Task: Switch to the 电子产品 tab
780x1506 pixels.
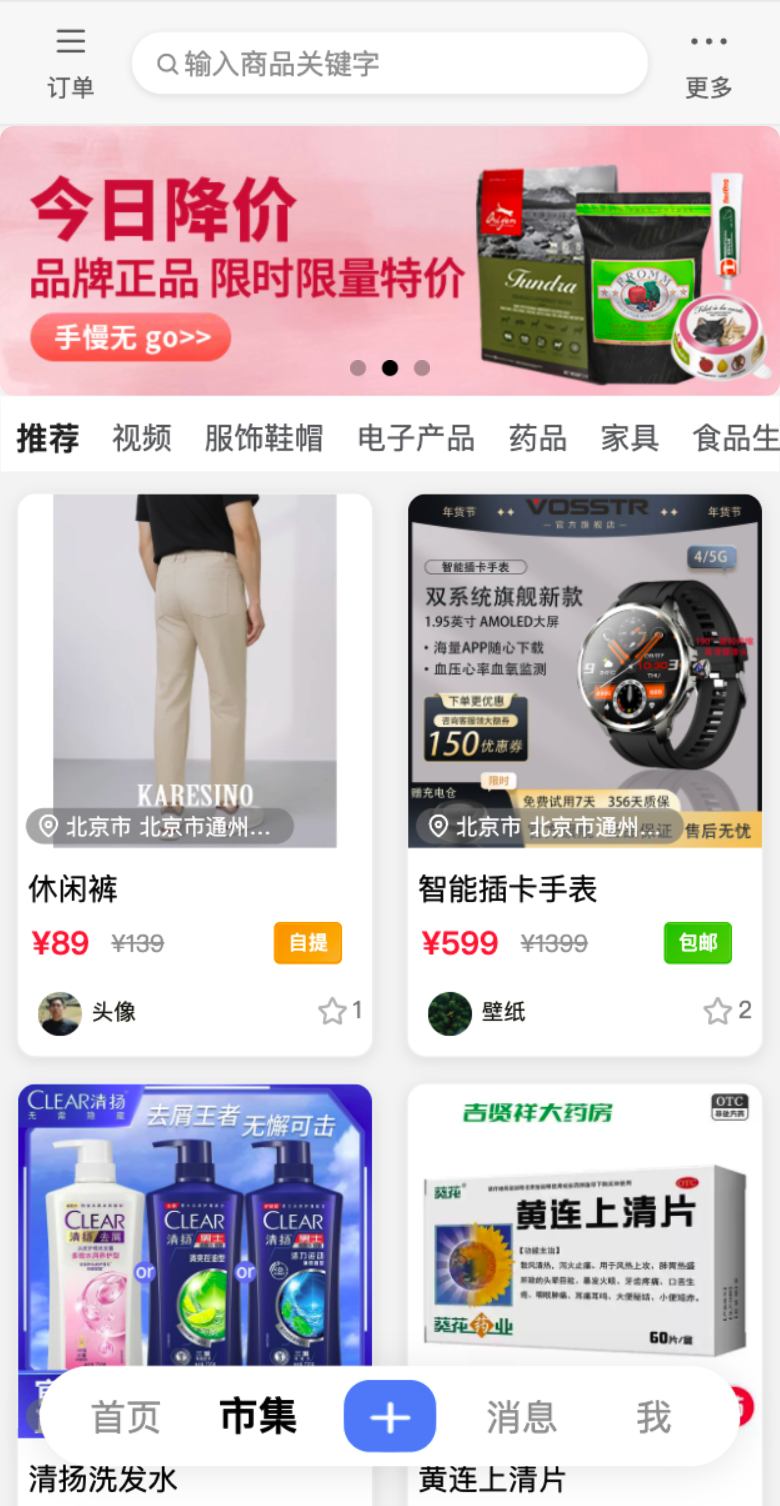Action: 416,438
